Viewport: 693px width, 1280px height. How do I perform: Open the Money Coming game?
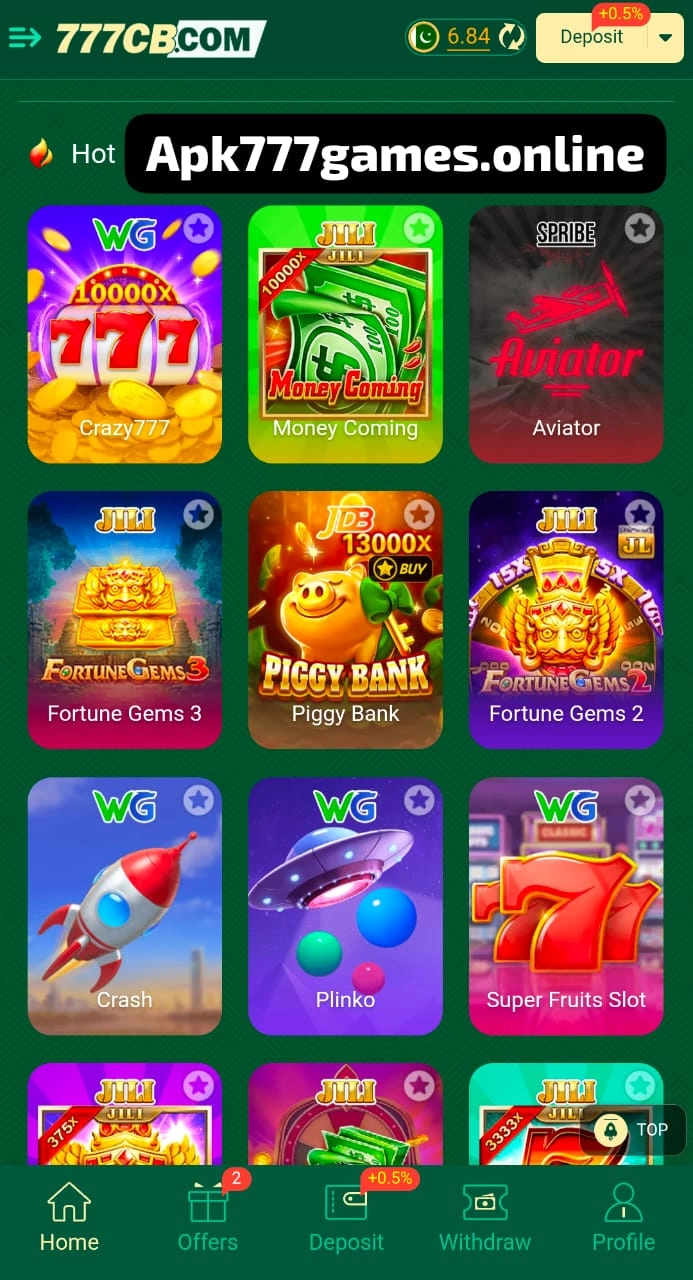[x=345, y=335]
